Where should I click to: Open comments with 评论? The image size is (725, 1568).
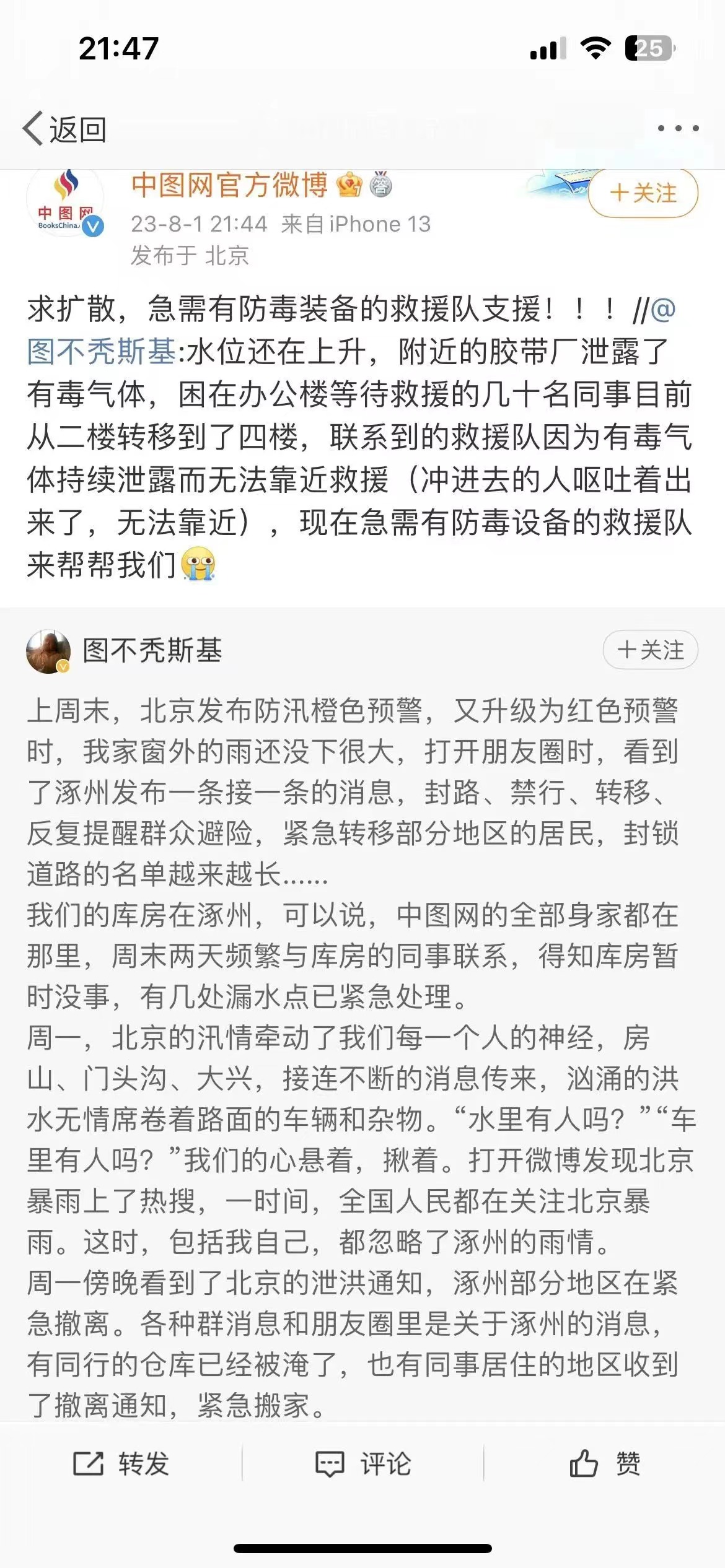pyautogui.click(x=363, y=1464)
